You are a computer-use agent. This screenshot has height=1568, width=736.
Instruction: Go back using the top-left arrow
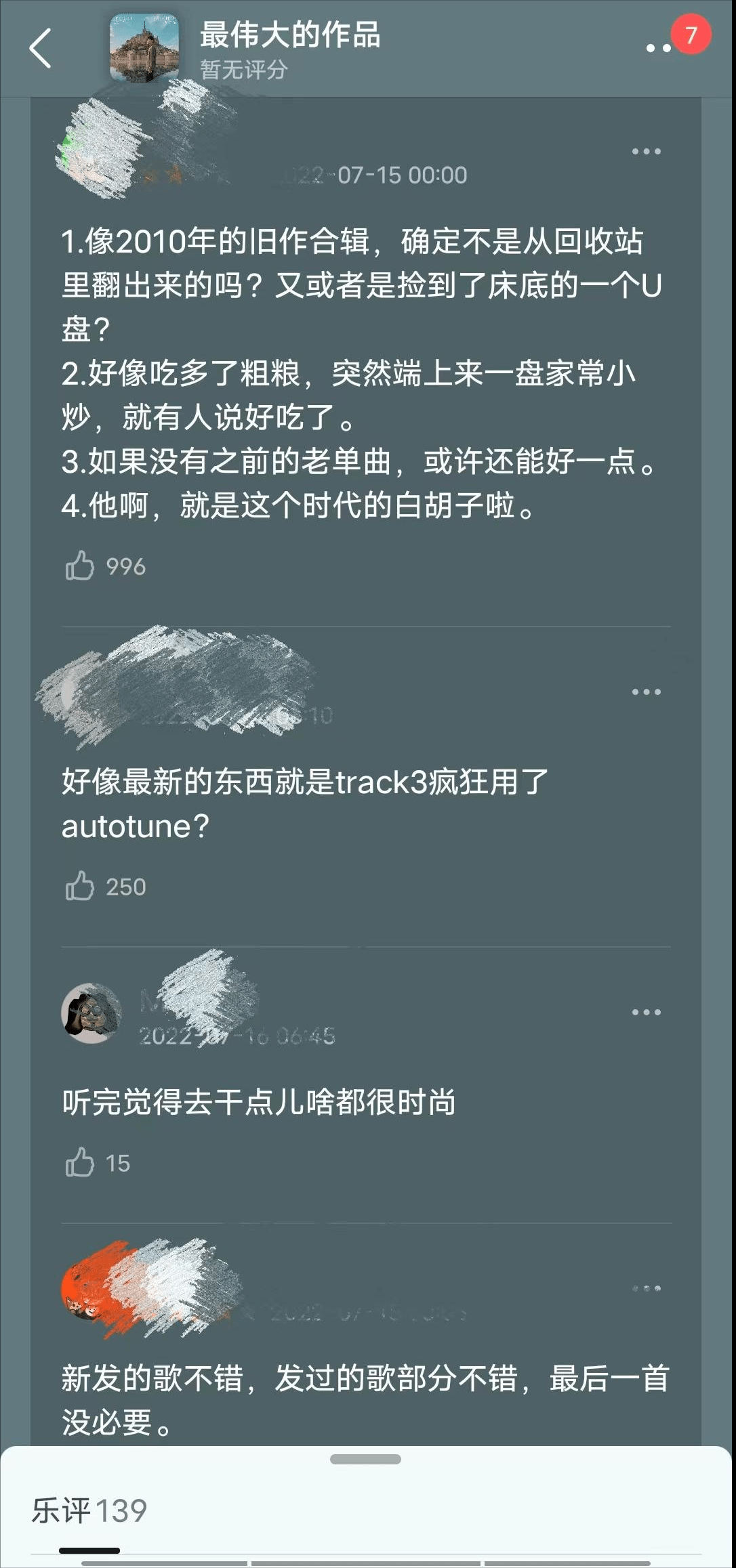tap(41, 48)
